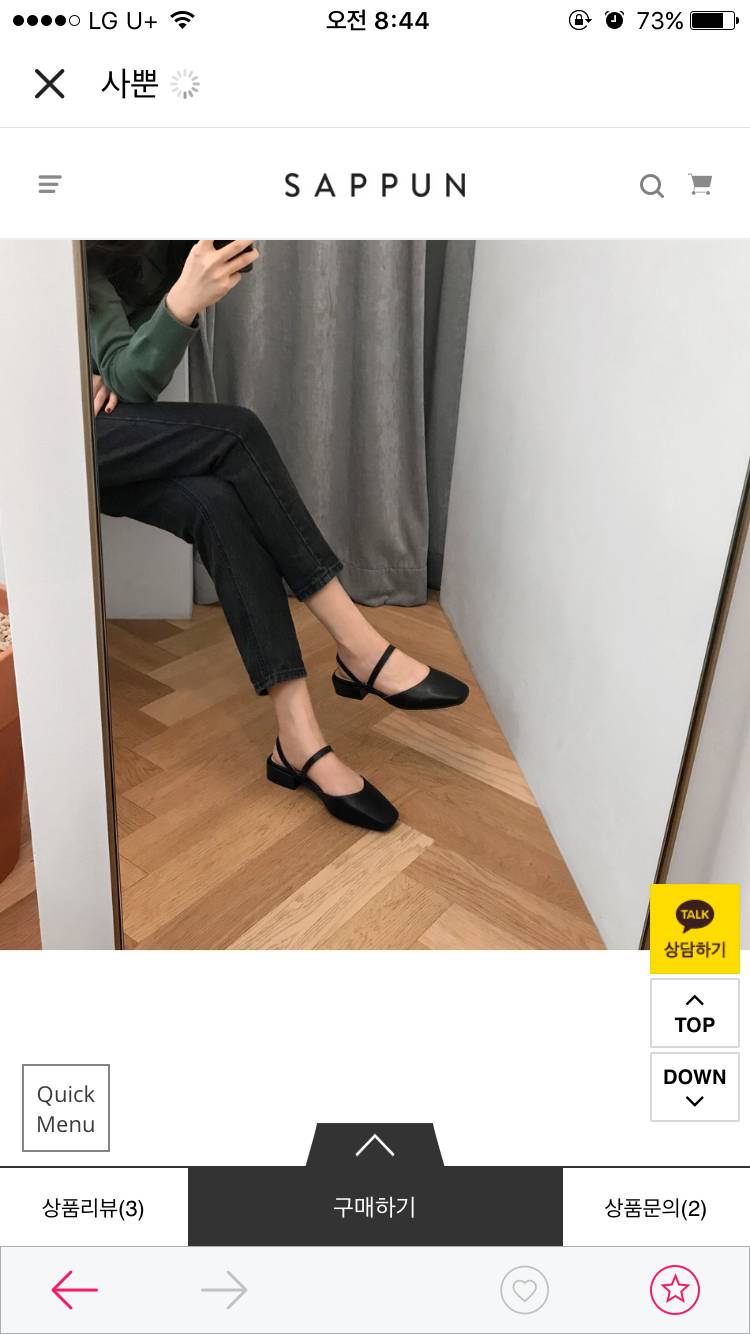This screenshot has height=1334, width=750.
Task: Start a KakaoTalk consultation
Action: pyautogui.click(x=694, y=929)
